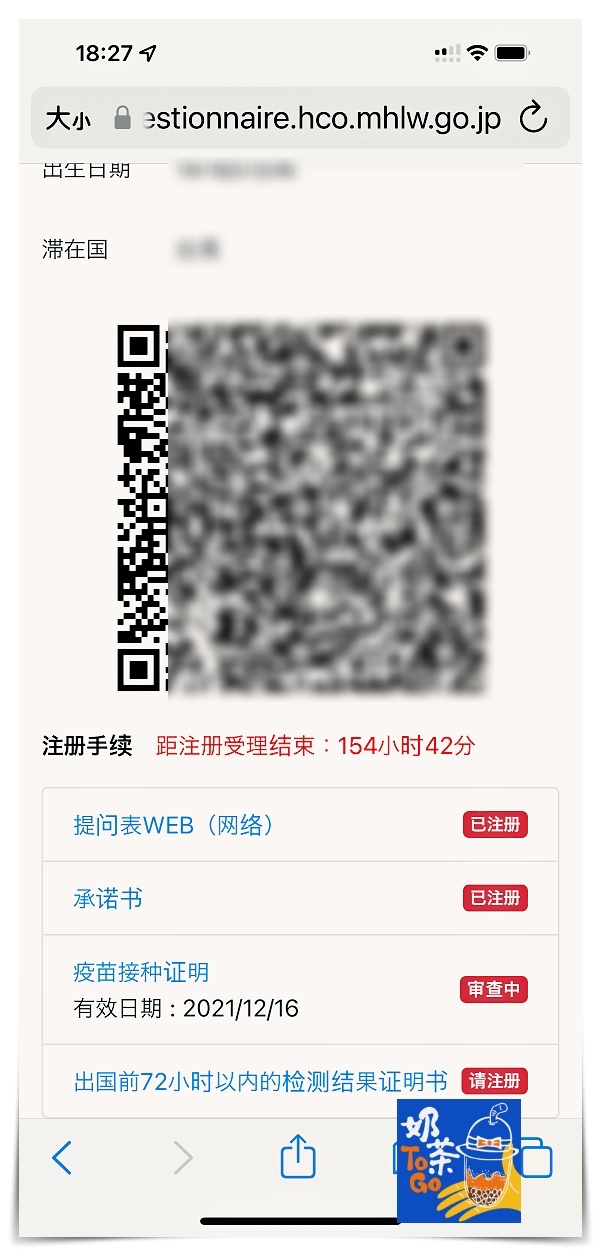The height and width of the screenshot is (1256, 601).
Task: Reload the current web page
Action: 534,119
